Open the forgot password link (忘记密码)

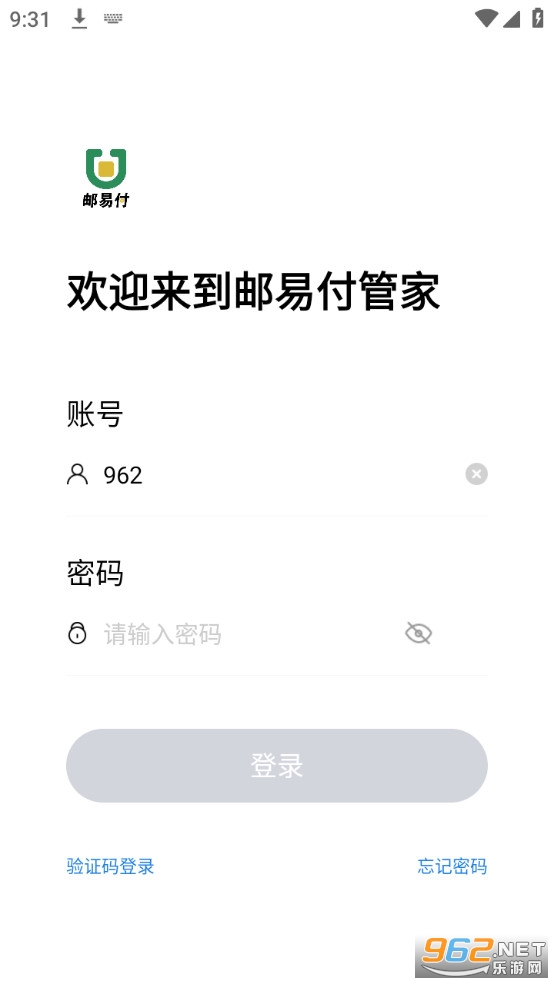point(452,866)
